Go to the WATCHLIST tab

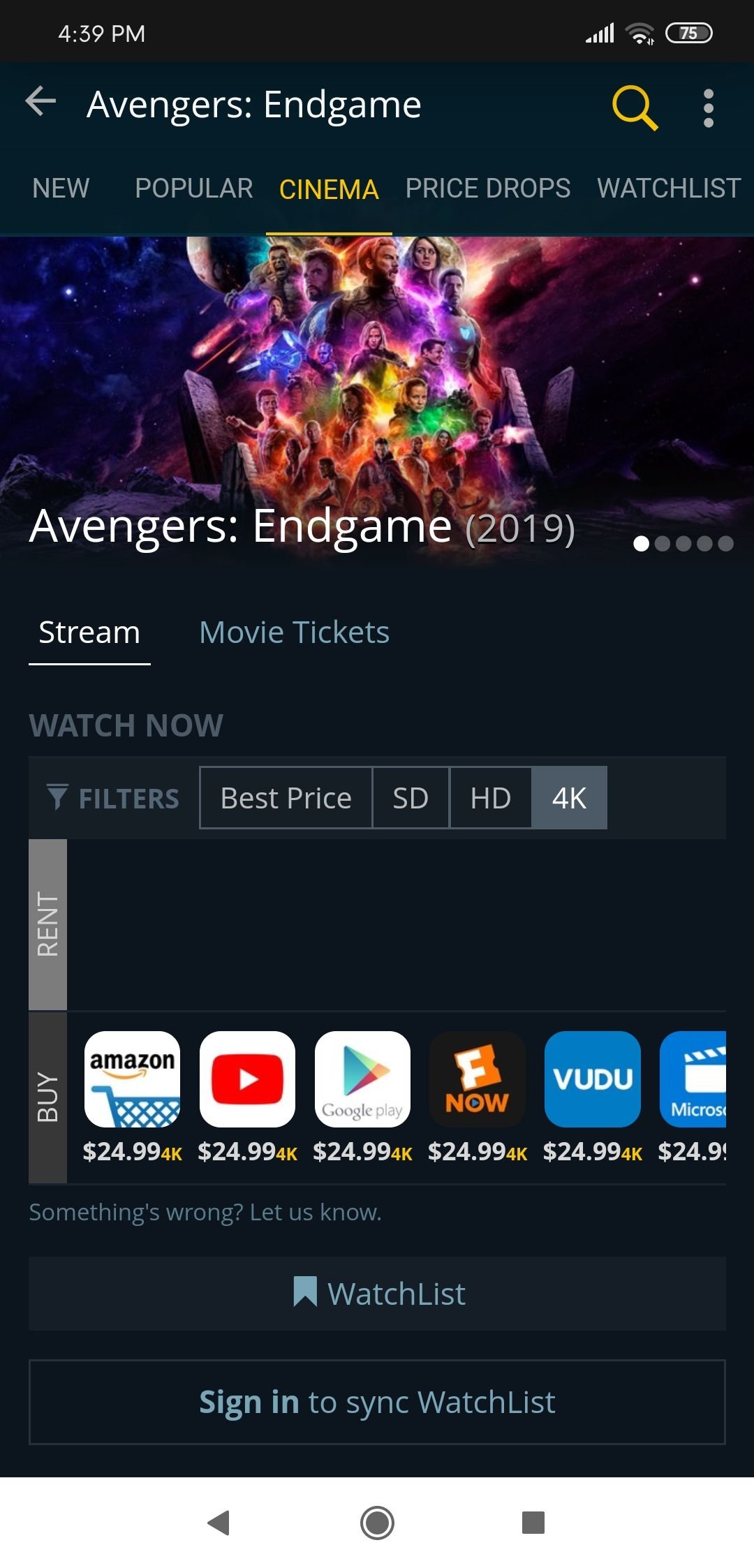pyautogui.click(x=668, y=188)
